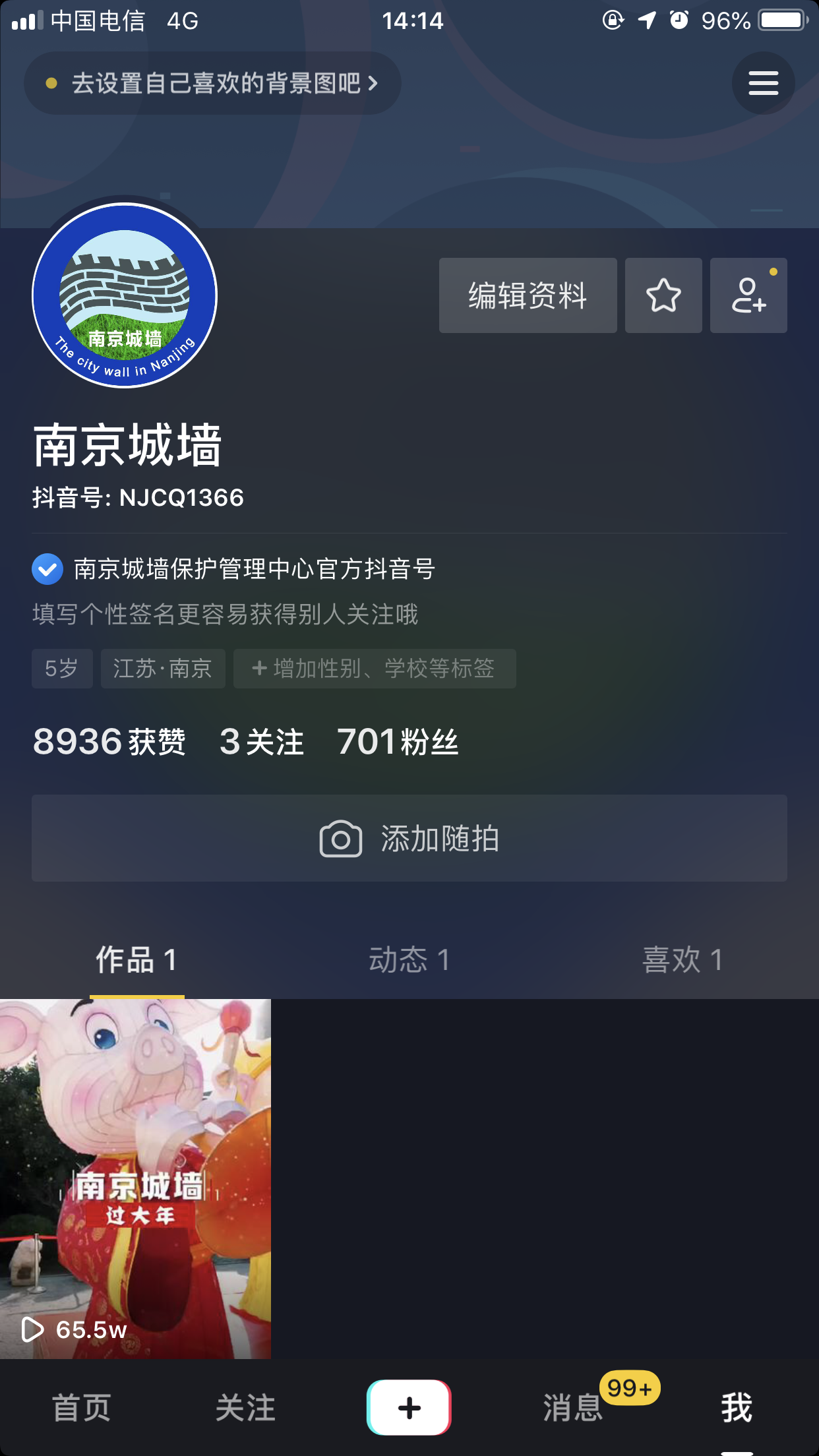
Task: Create a new video with plus button
Action: pyautogui.click(x=409, y=1407)
